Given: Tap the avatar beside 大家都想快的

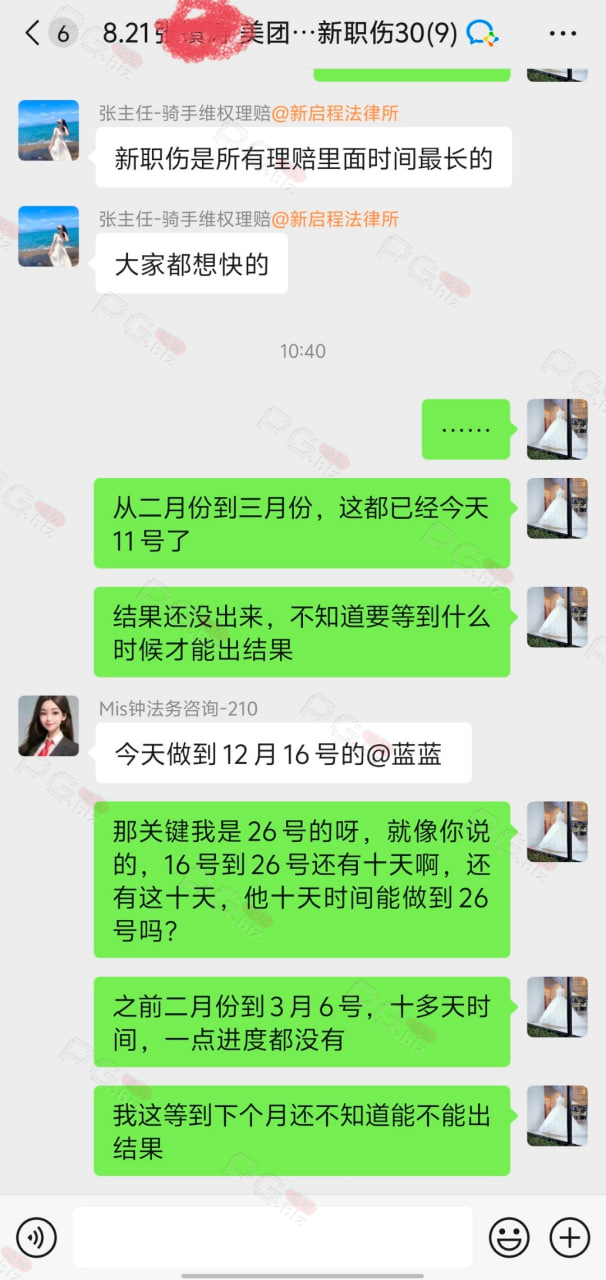Looking at the screenshot, I should coord(48,236).
